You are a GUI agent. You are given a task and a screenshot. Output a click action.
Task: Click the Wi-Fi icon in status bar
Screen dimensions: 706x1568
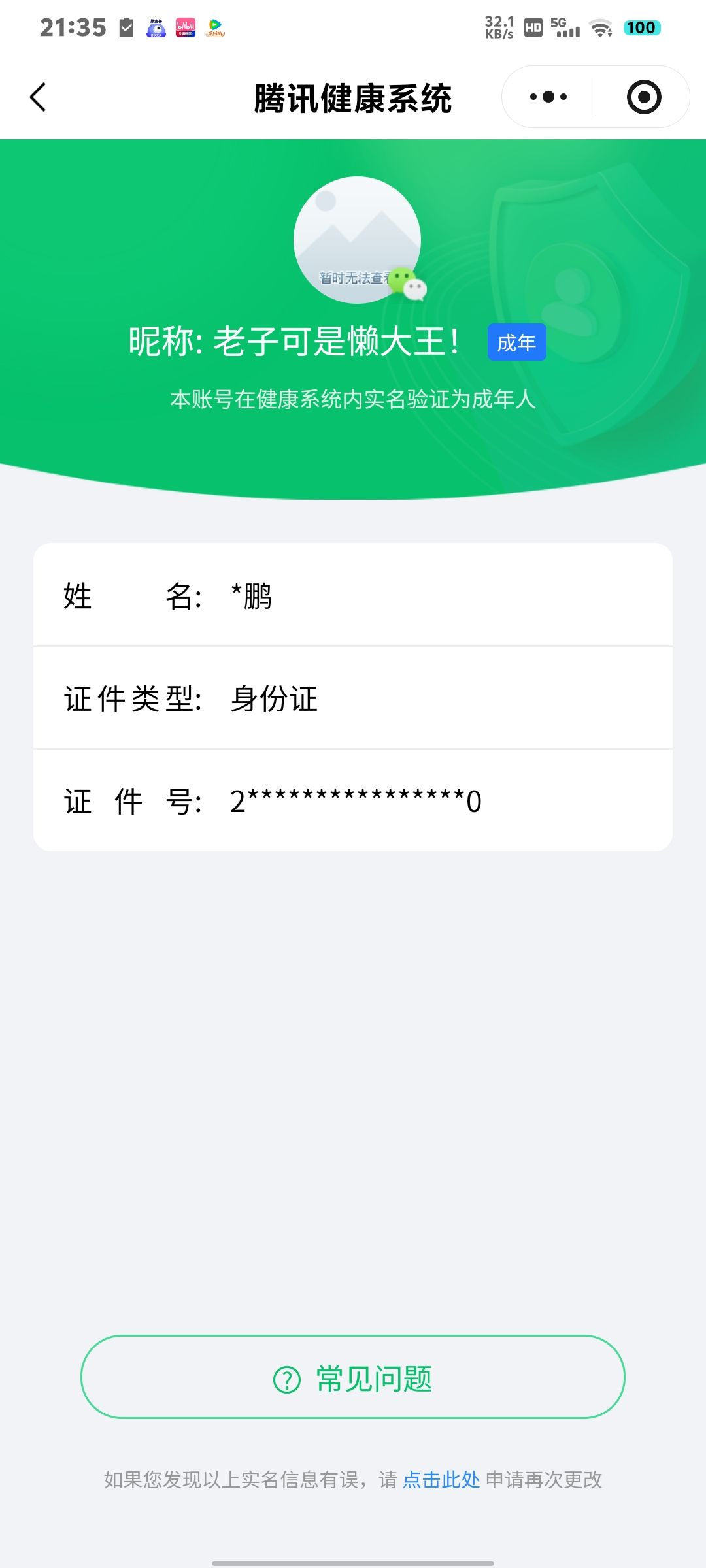click(599, 27)
